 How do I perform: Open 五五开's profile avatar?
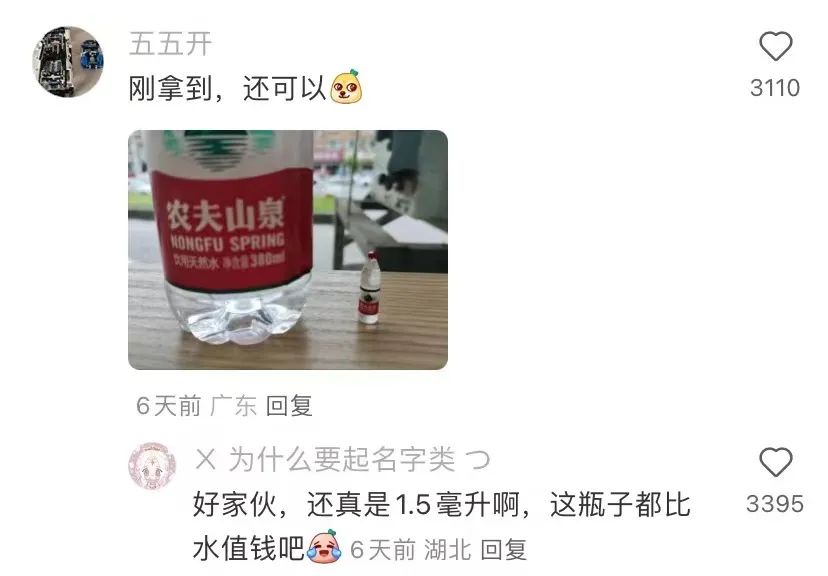[x=68, y=61]
